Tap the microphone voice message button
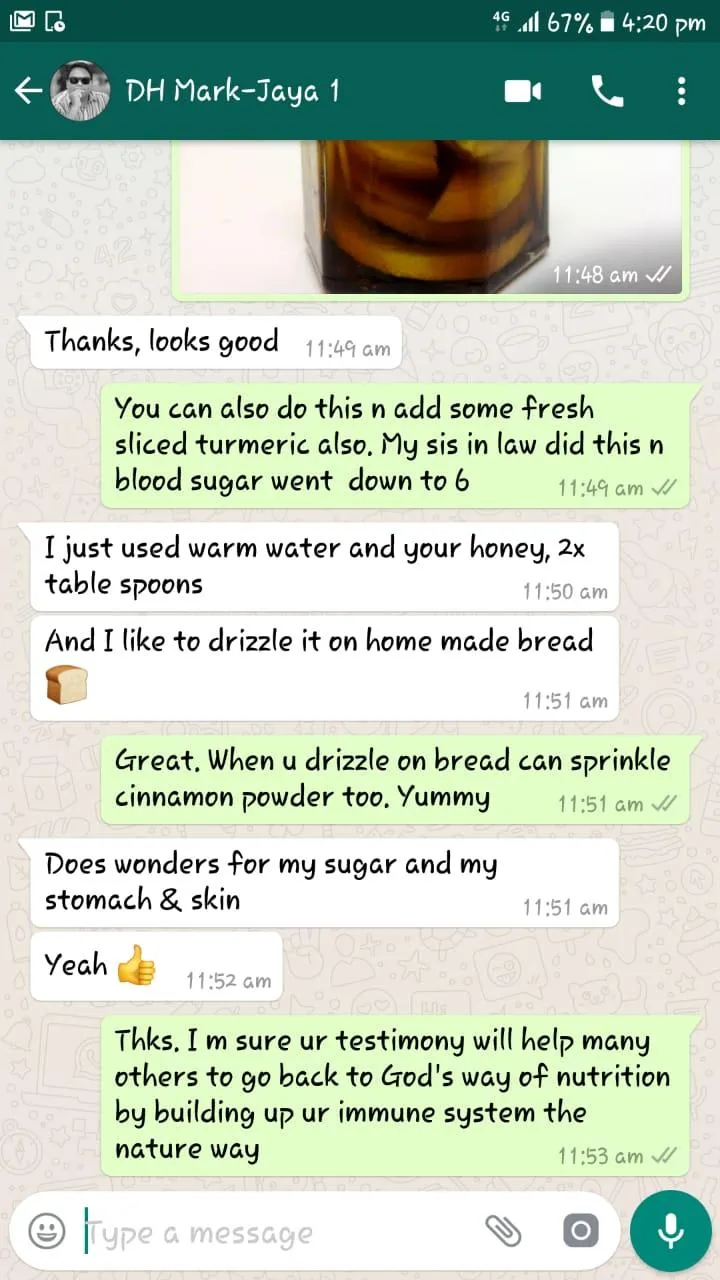Image resolution: width=720 pixels, height=1280 pixels. click(x=670, y=1231)
